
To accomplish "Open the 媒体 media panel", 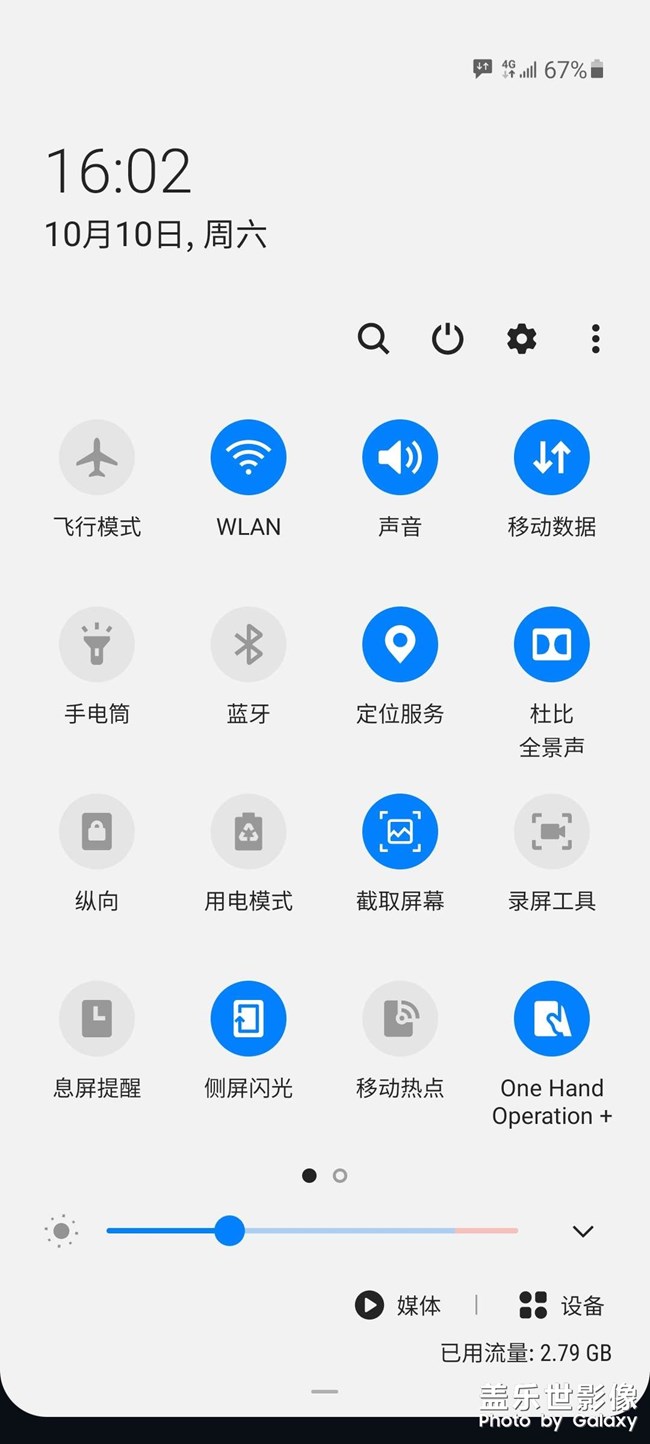I will [x=398, y=1305].
